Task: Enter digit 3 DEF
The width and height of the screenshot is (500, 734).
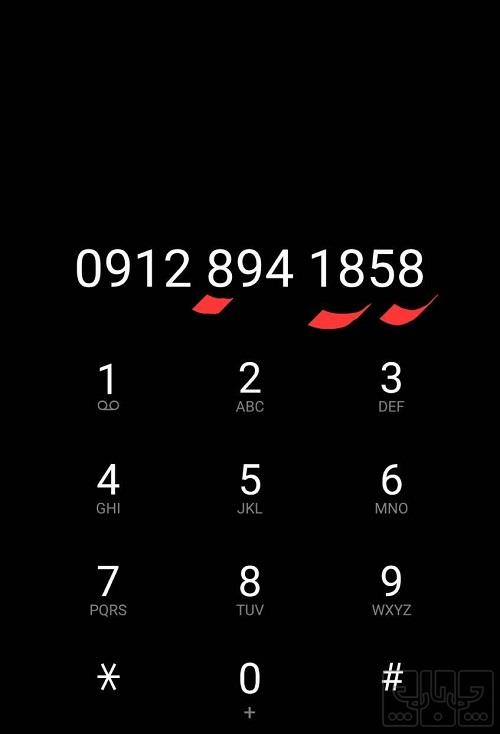Action: [x=391, y=387]
